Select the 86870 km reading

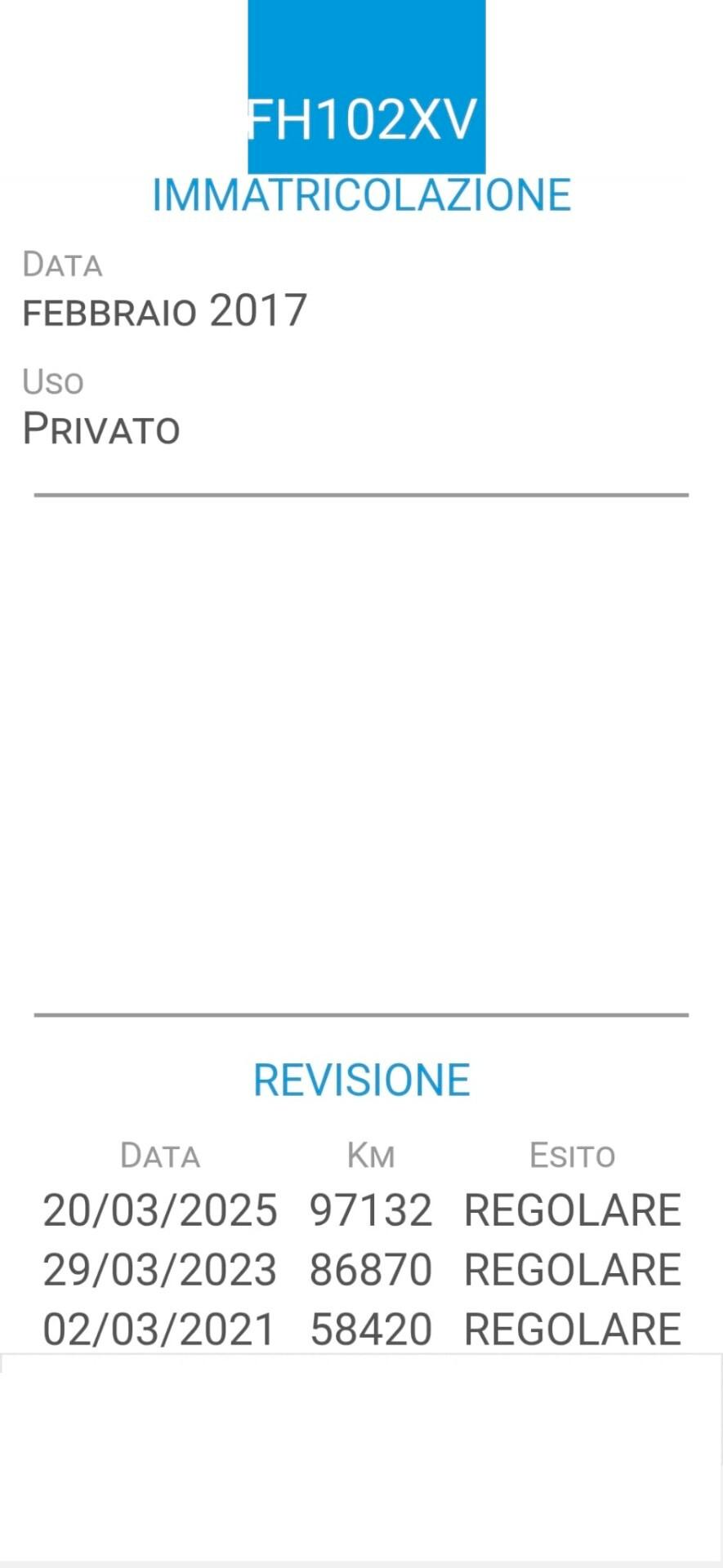click(x=372, y=1268)
